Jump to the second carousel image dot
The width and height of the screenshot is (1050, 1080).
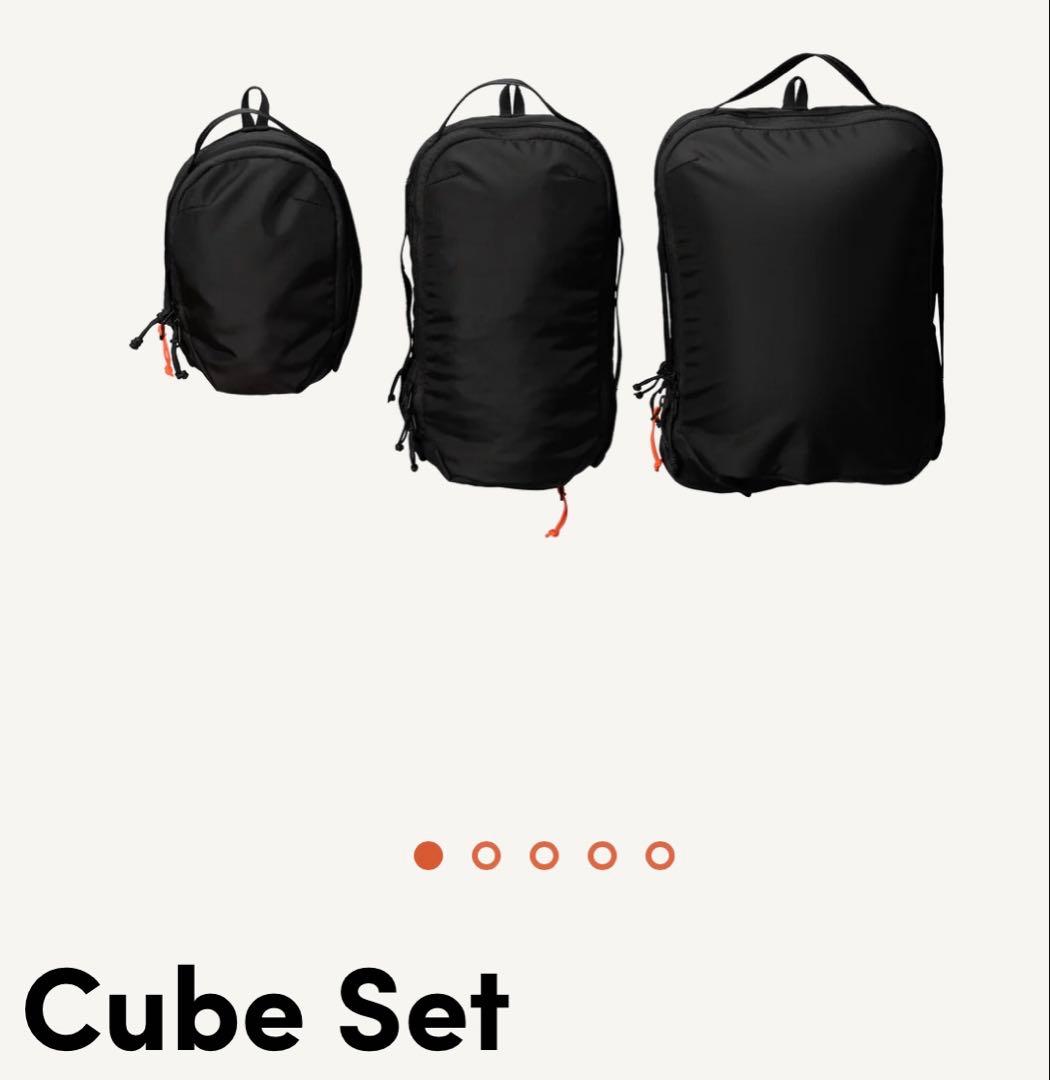point(486,856)
